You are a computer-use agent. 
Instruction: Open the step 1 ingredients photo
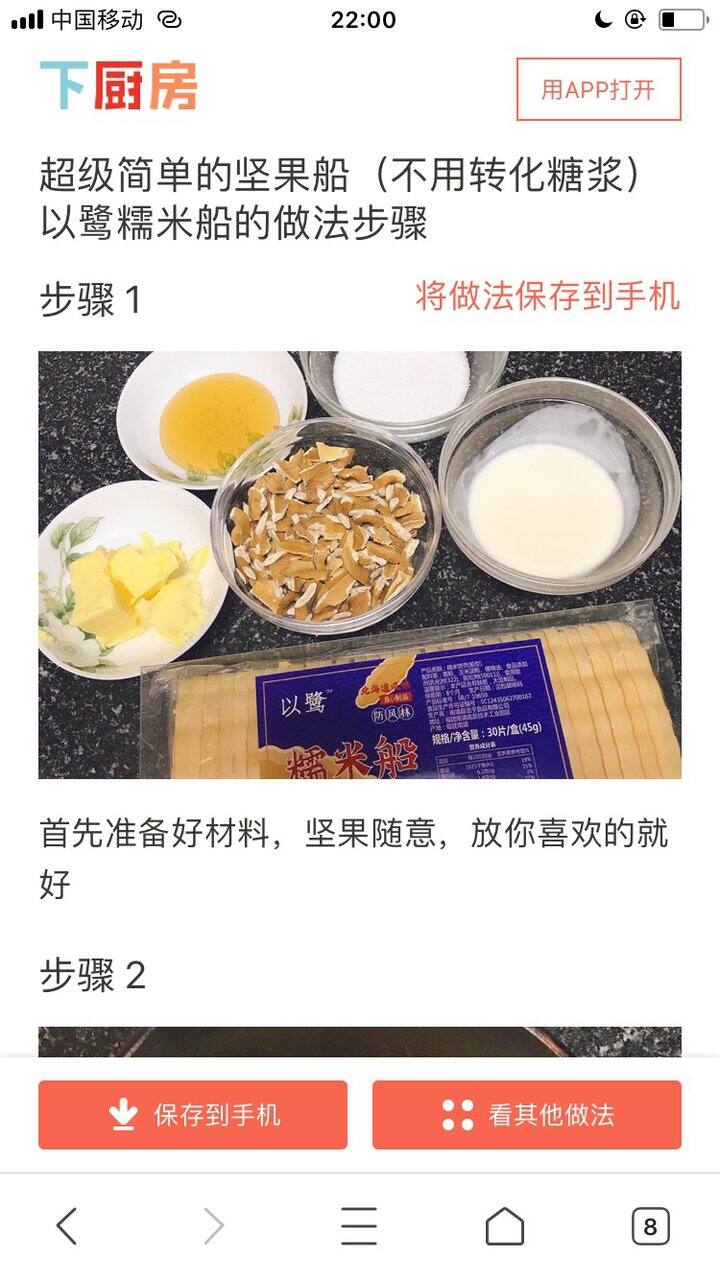tap(360, 564)
